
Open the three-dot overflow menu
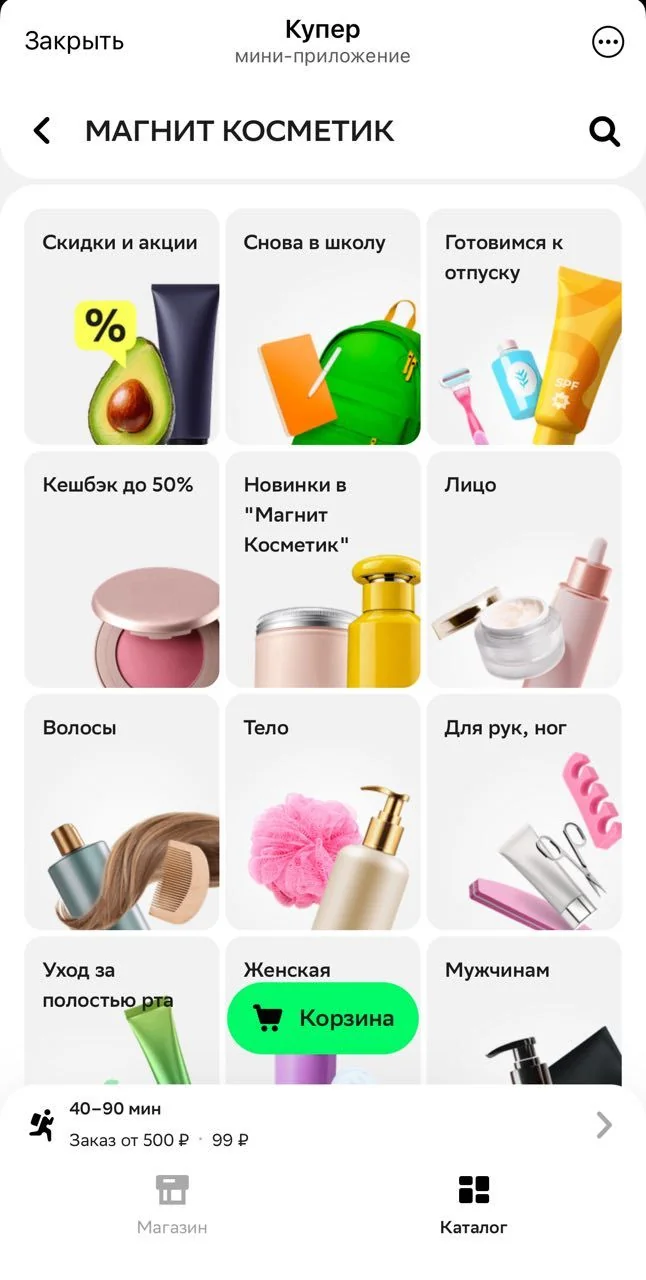pos(608,41)
